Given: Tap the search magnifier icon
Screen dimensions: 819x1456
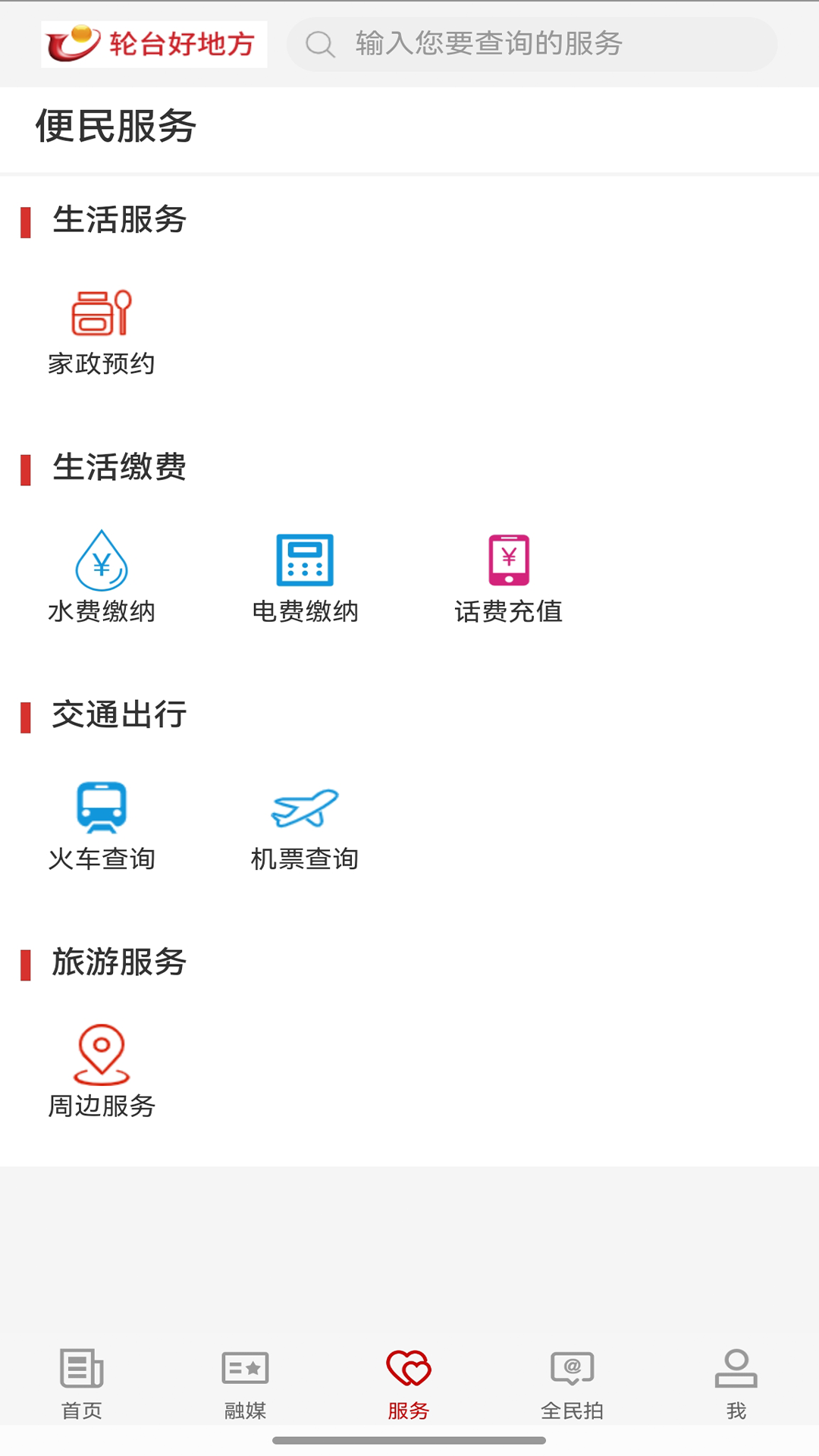Looking at the screenshot, I should [321, 44].
